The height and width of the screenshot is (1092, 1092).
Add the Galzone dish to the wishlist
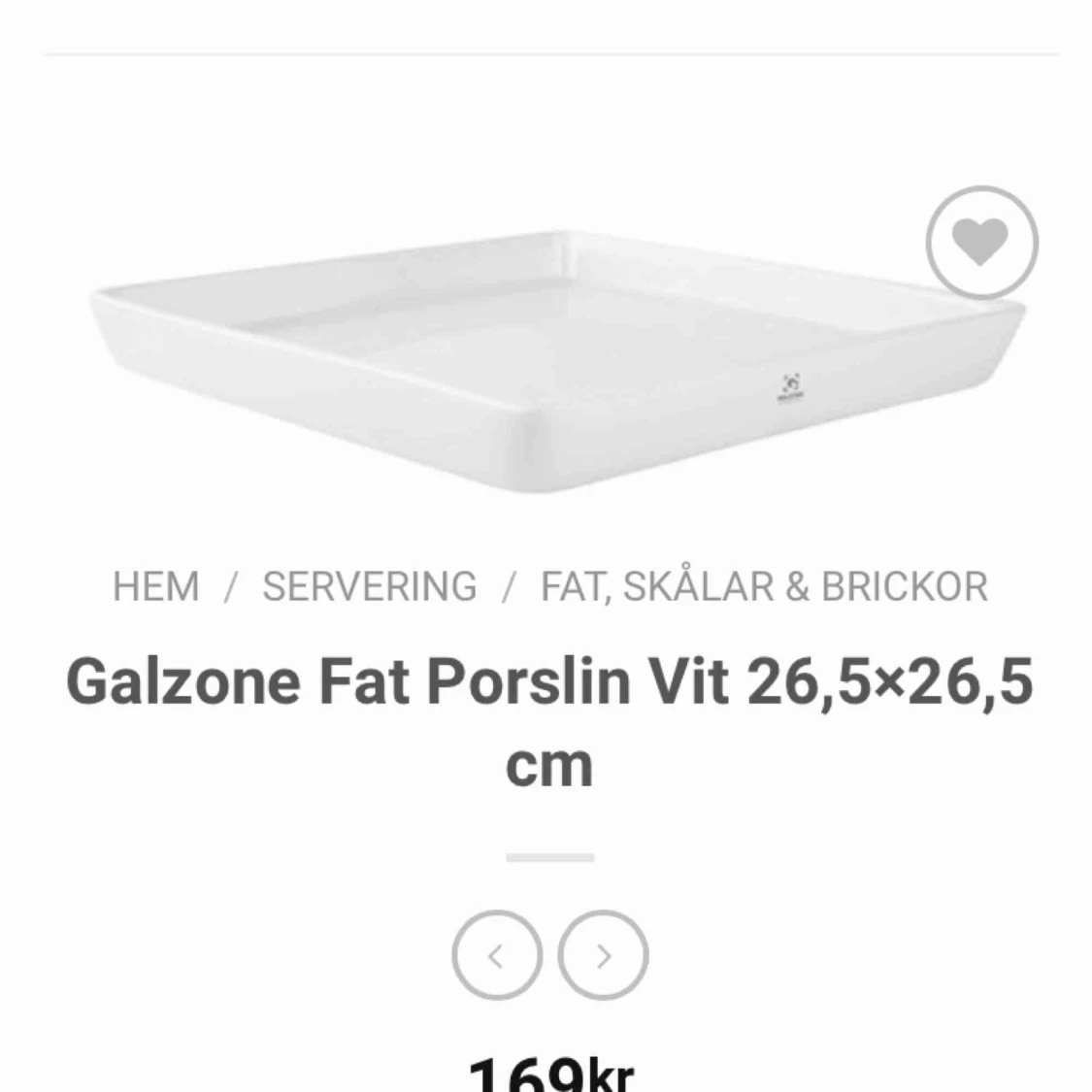click(981, 242)
